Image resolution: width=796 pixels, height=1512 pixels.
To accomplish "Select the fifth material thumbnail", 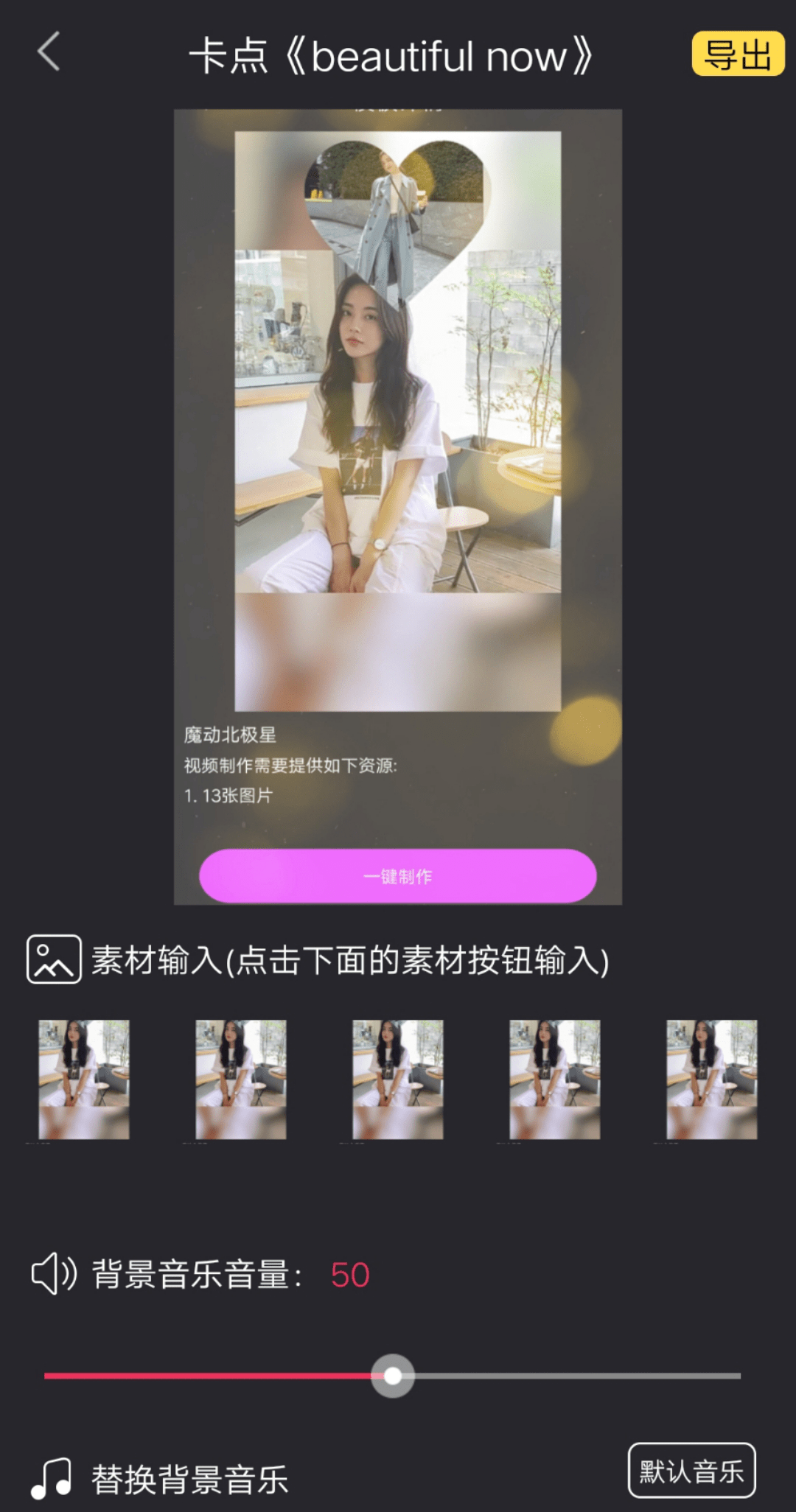I will point(712,1079).
